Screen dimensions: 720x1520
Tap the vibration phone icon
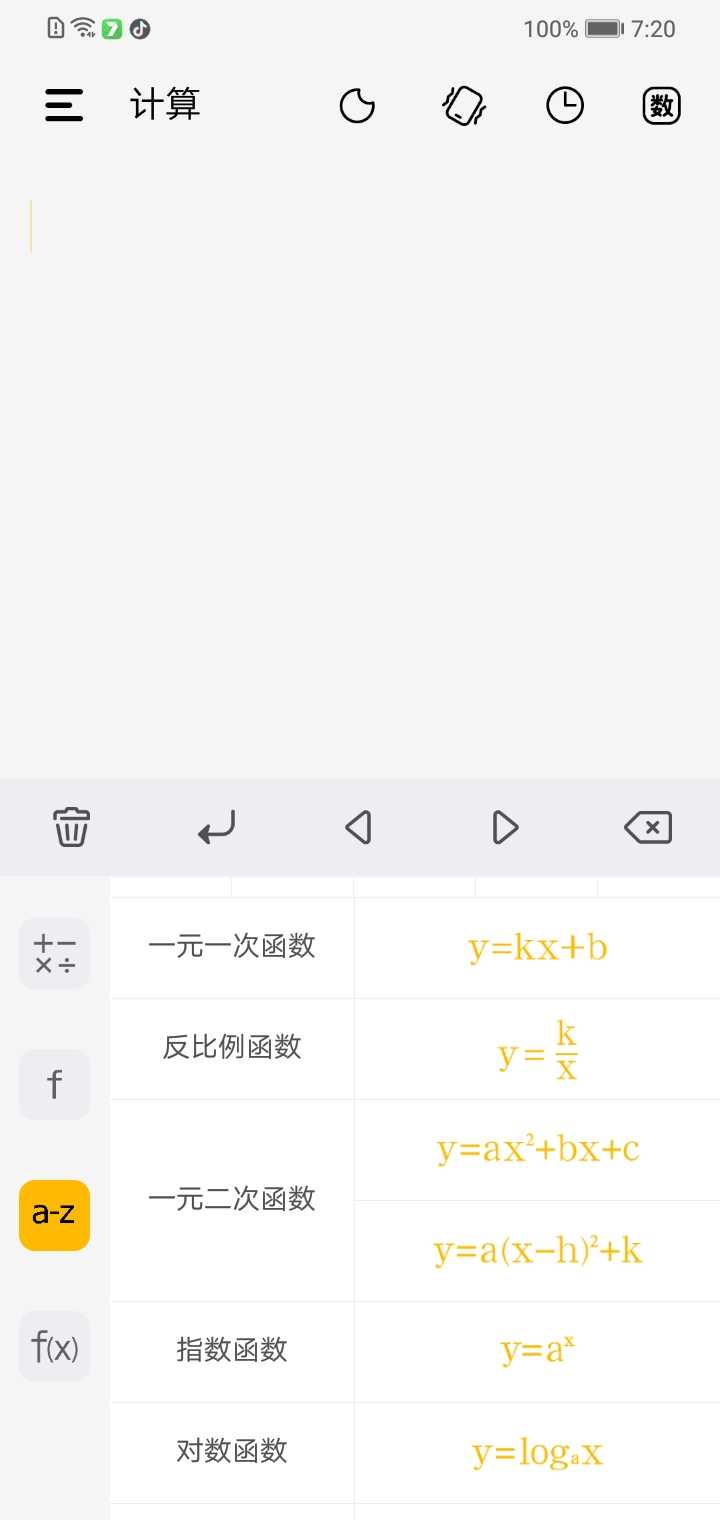(x=464, y=105)
